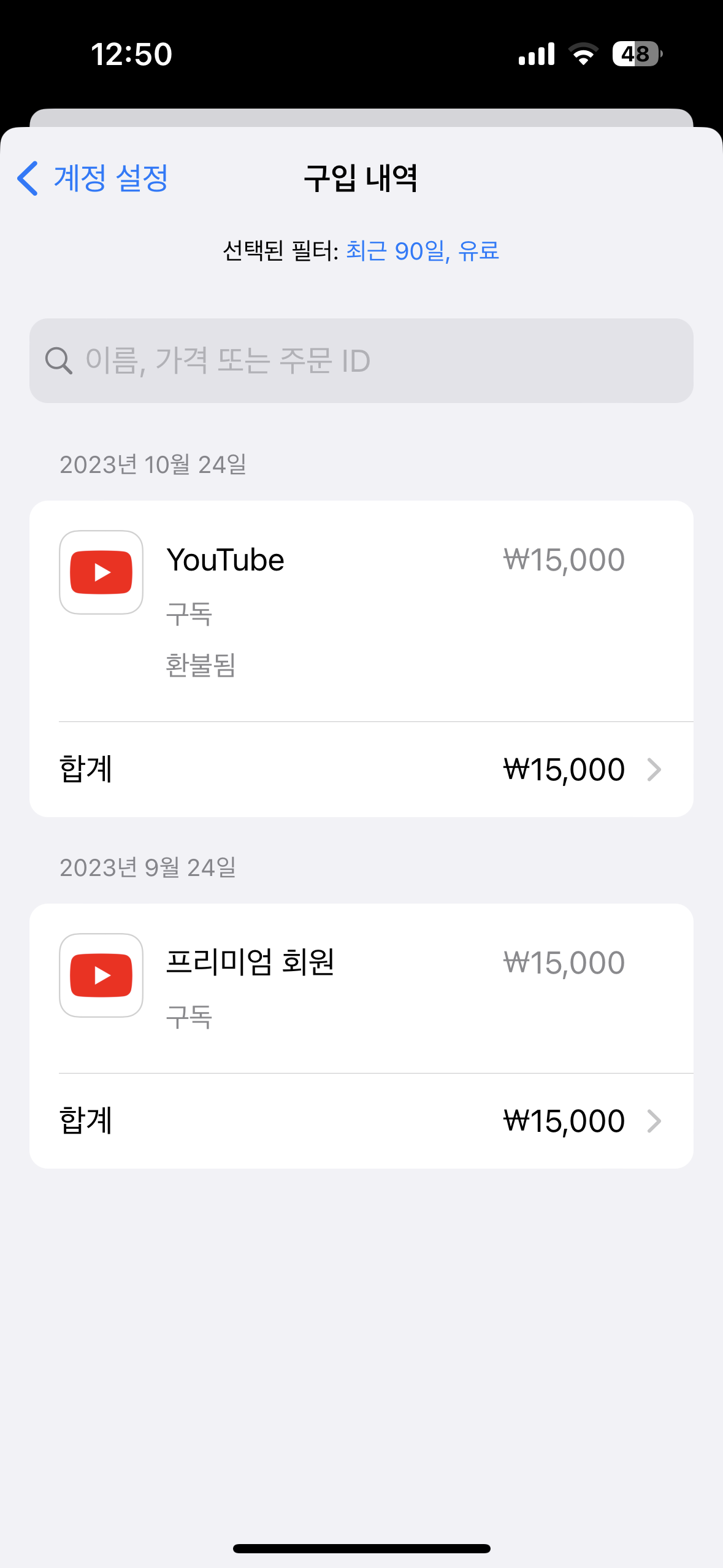
Task: Open the refunded YouTube subscription purchase
Action: tap(361, 610)
